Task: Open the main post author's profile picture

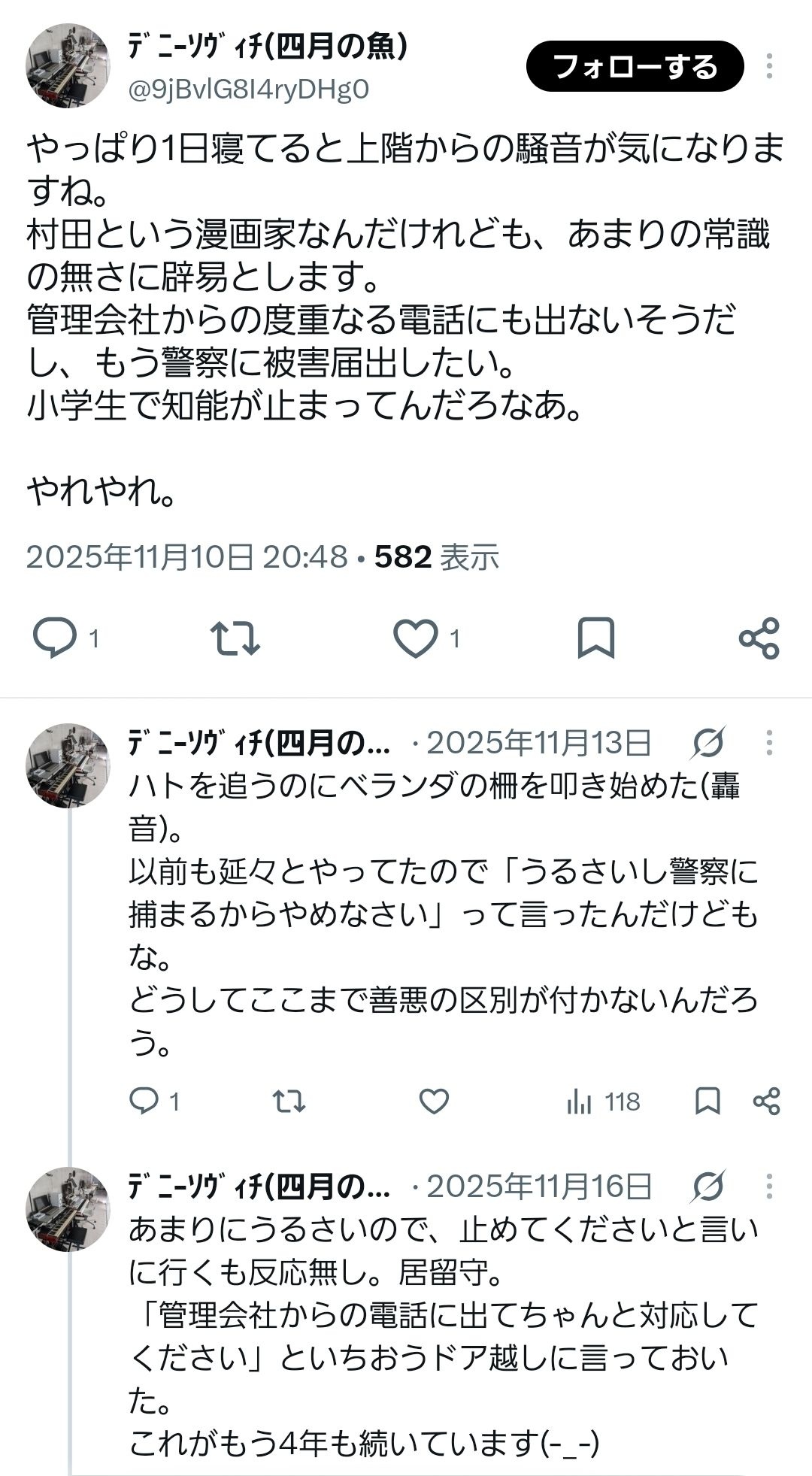Action: pos(68,65)
